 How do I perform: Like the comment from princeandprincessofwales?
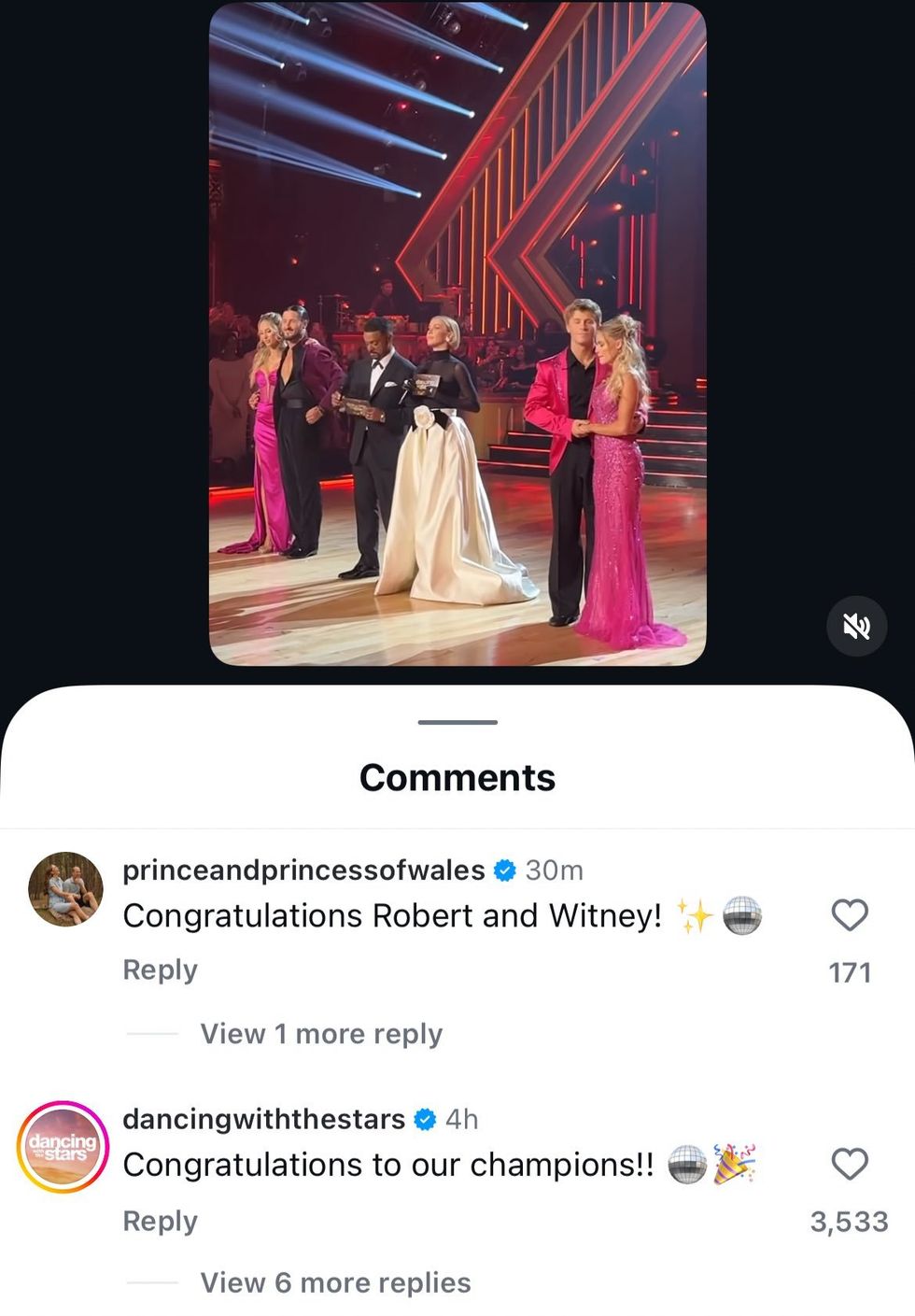[850, 915]
